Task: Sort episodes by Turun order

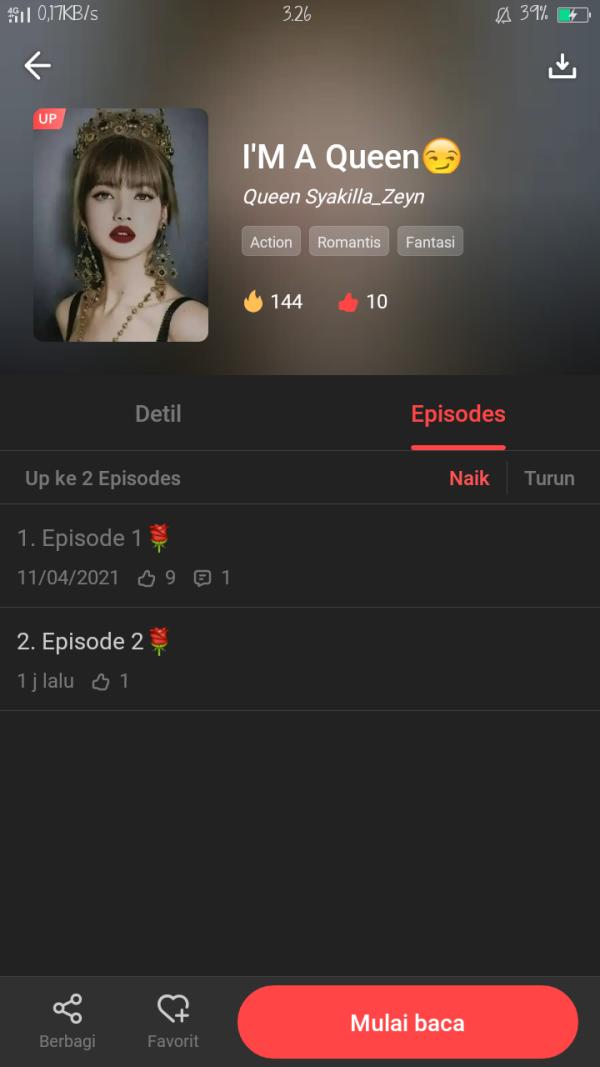Action: coord(549,478)
